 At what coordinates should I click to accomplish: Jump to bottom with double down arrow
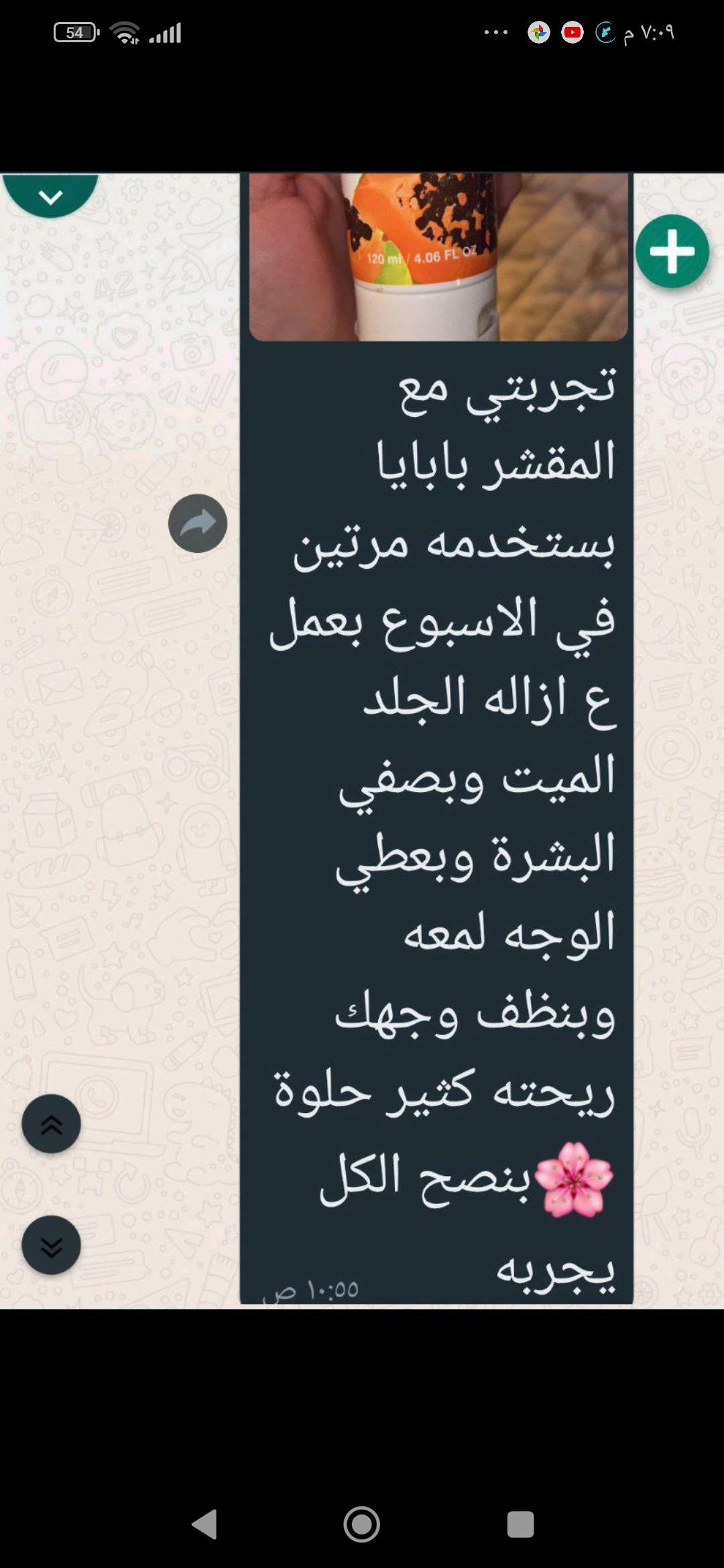pos(52,1244)
